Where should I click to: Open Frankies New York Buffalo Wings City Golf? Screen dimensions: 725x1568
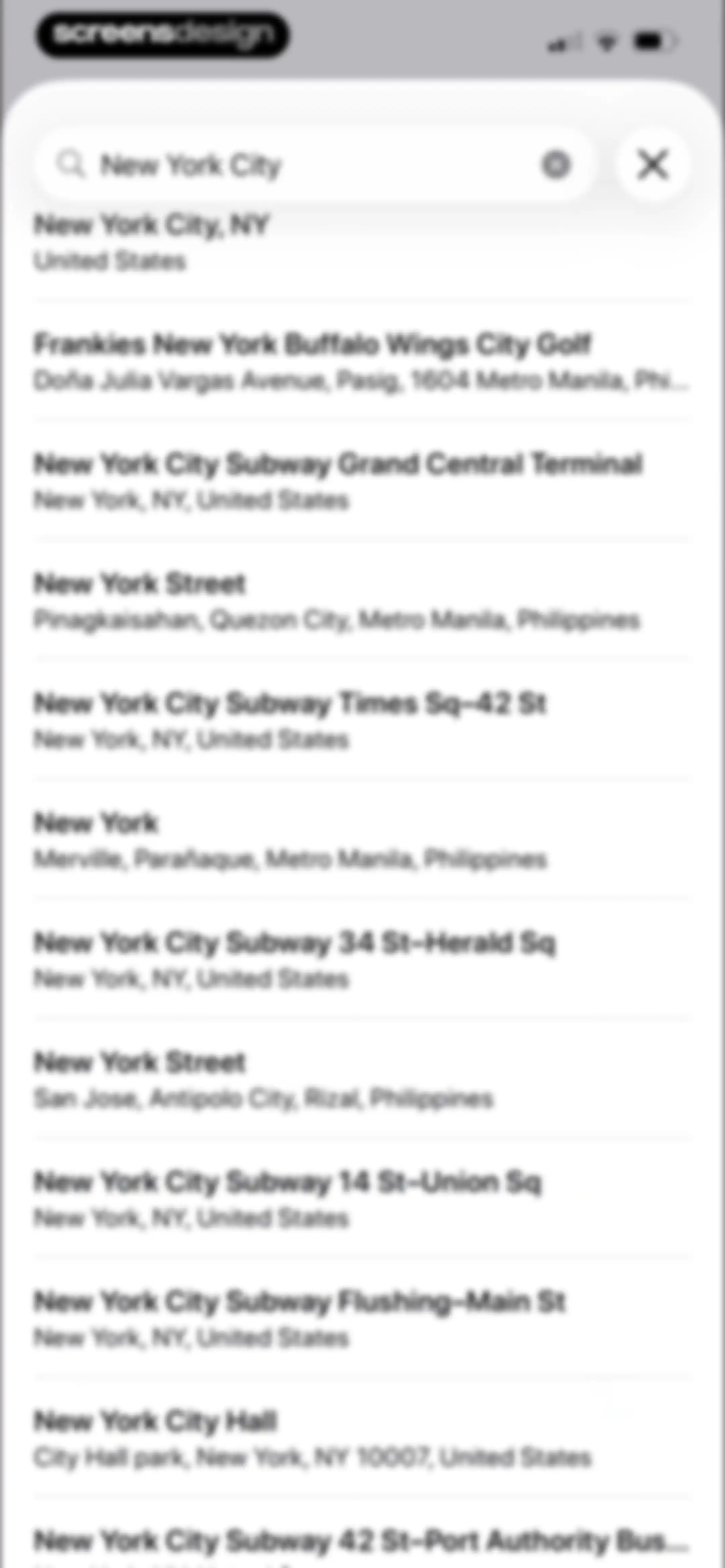(x=362, y=361)
